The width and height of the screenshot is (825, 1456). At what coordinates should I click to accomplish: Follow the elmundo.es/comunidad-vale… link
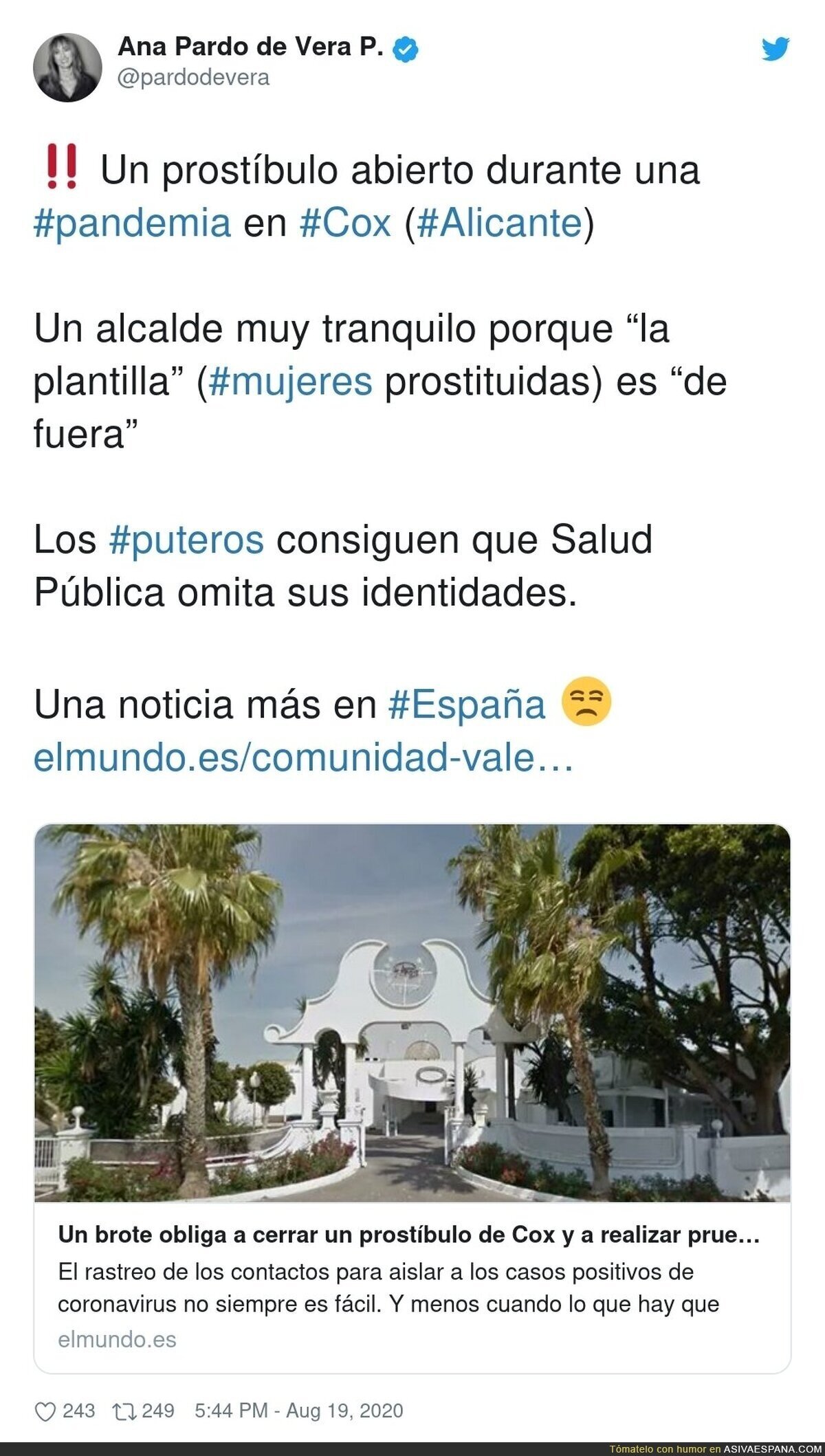tap(303, 759)
